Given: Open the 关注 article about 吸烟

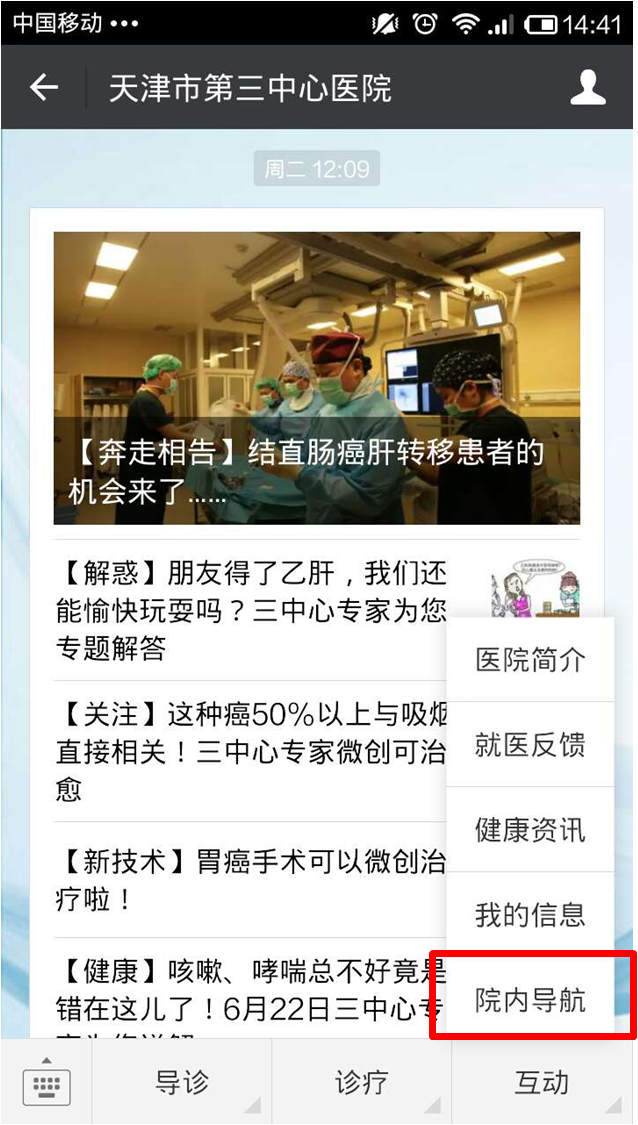Looking at the screenshot, I should 250,752.
